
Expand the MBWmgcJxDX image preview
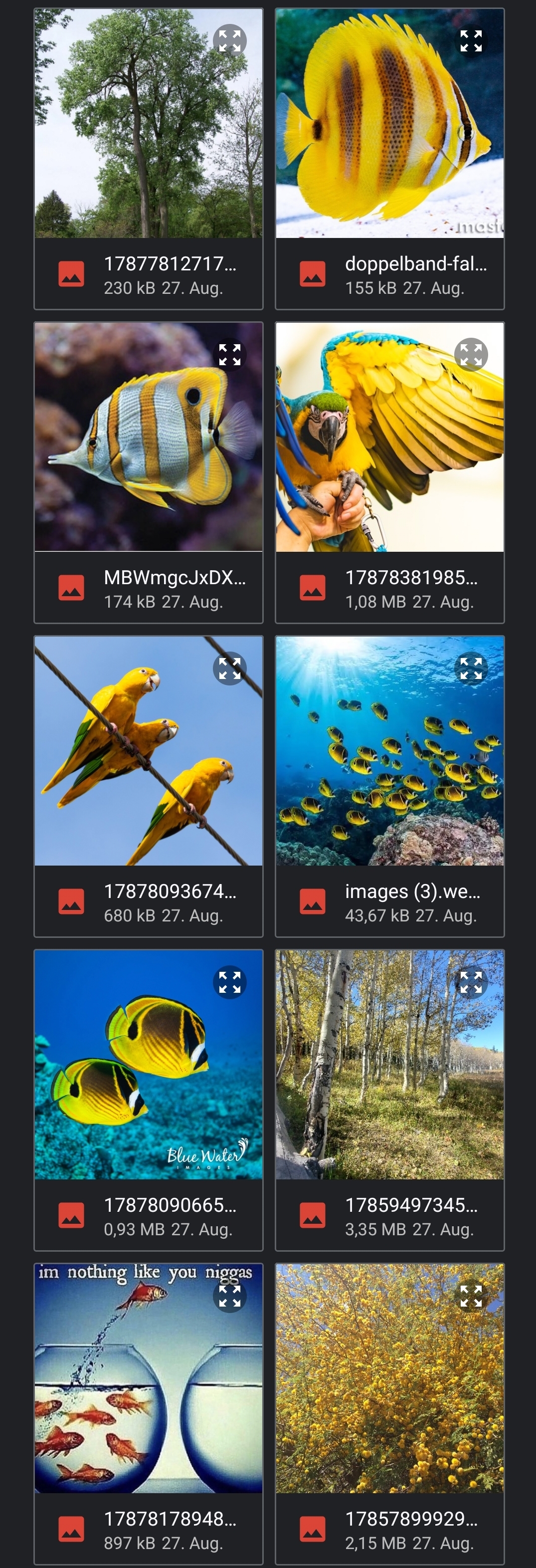pyautogui.click(x=230, y=354)
